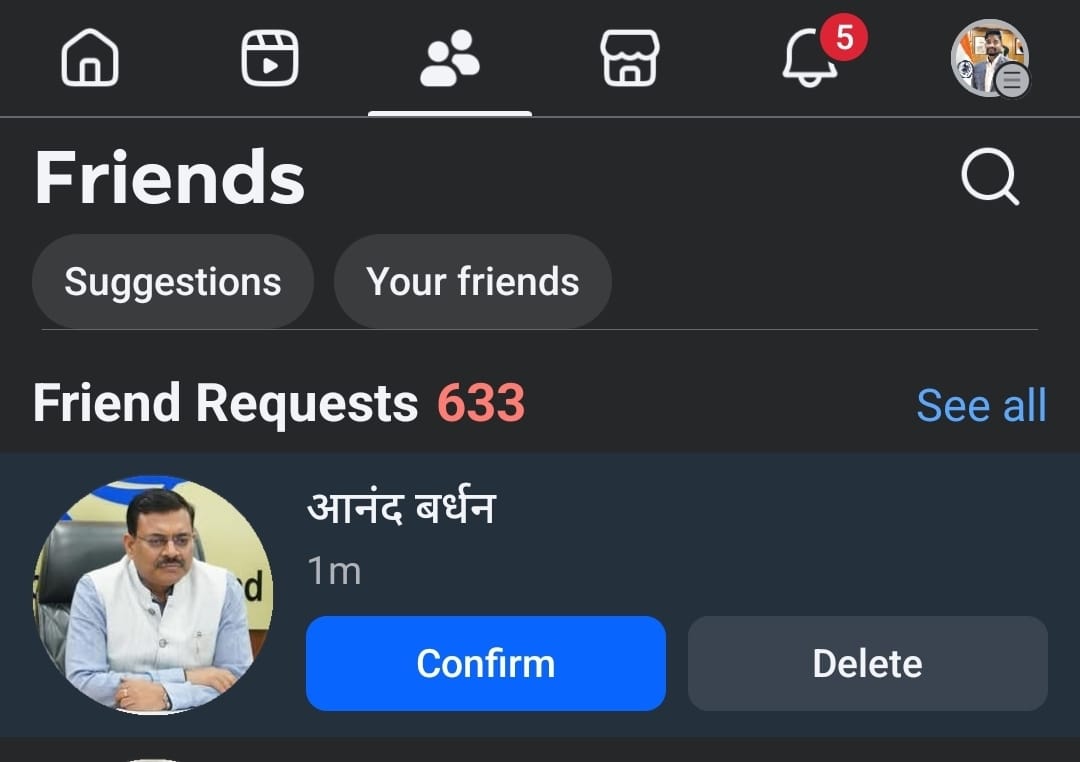This screenshot has height=762, width=1080.
Task: Open the Marketplace tab
Action: (x=630, y=58)
